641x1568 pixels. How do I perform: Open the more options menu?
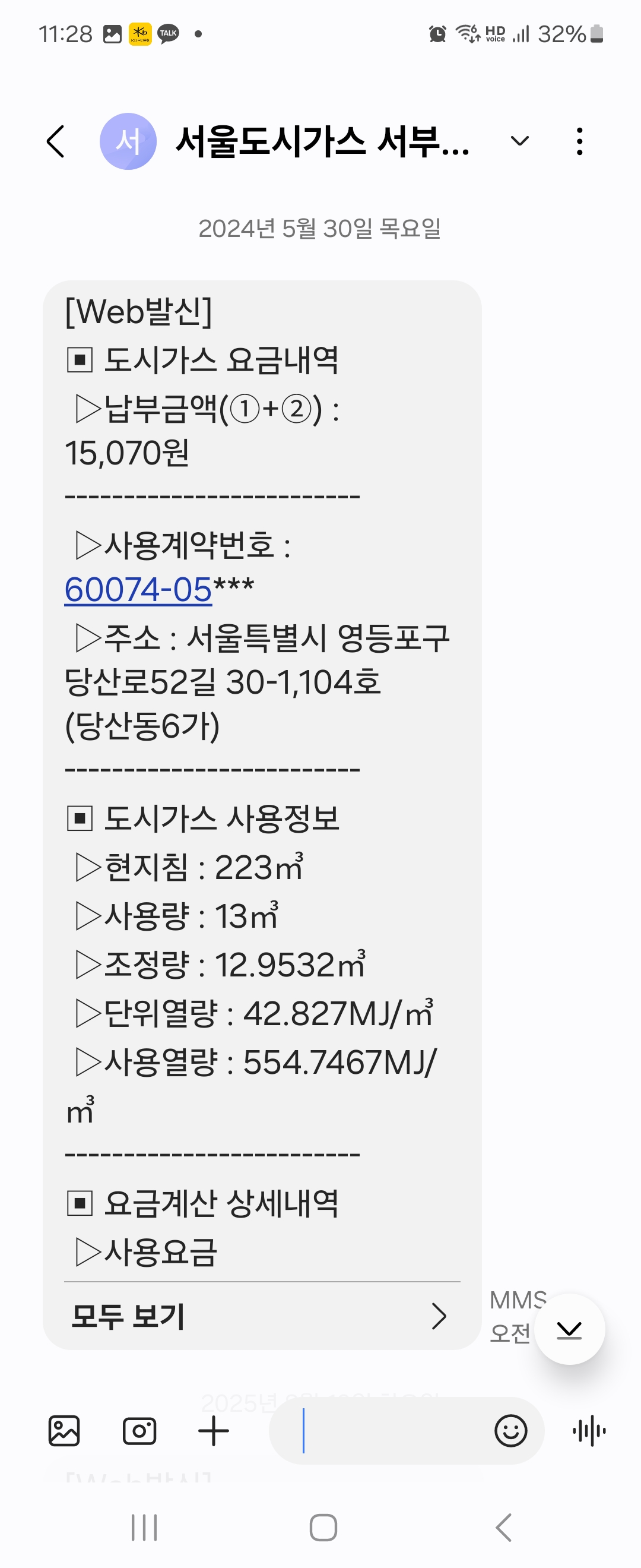point(580,142)
